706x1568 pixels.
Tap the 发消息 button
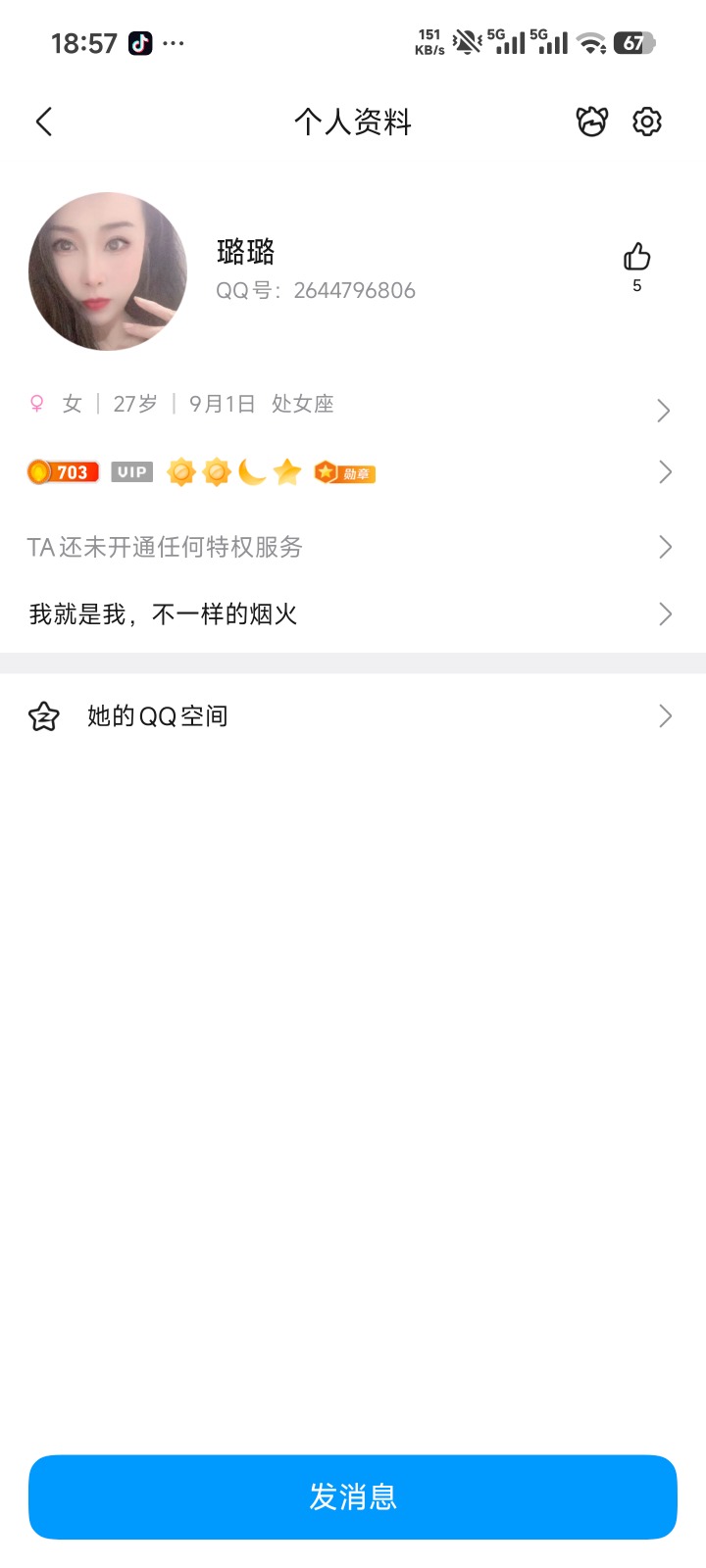[x=353, y=1496]
